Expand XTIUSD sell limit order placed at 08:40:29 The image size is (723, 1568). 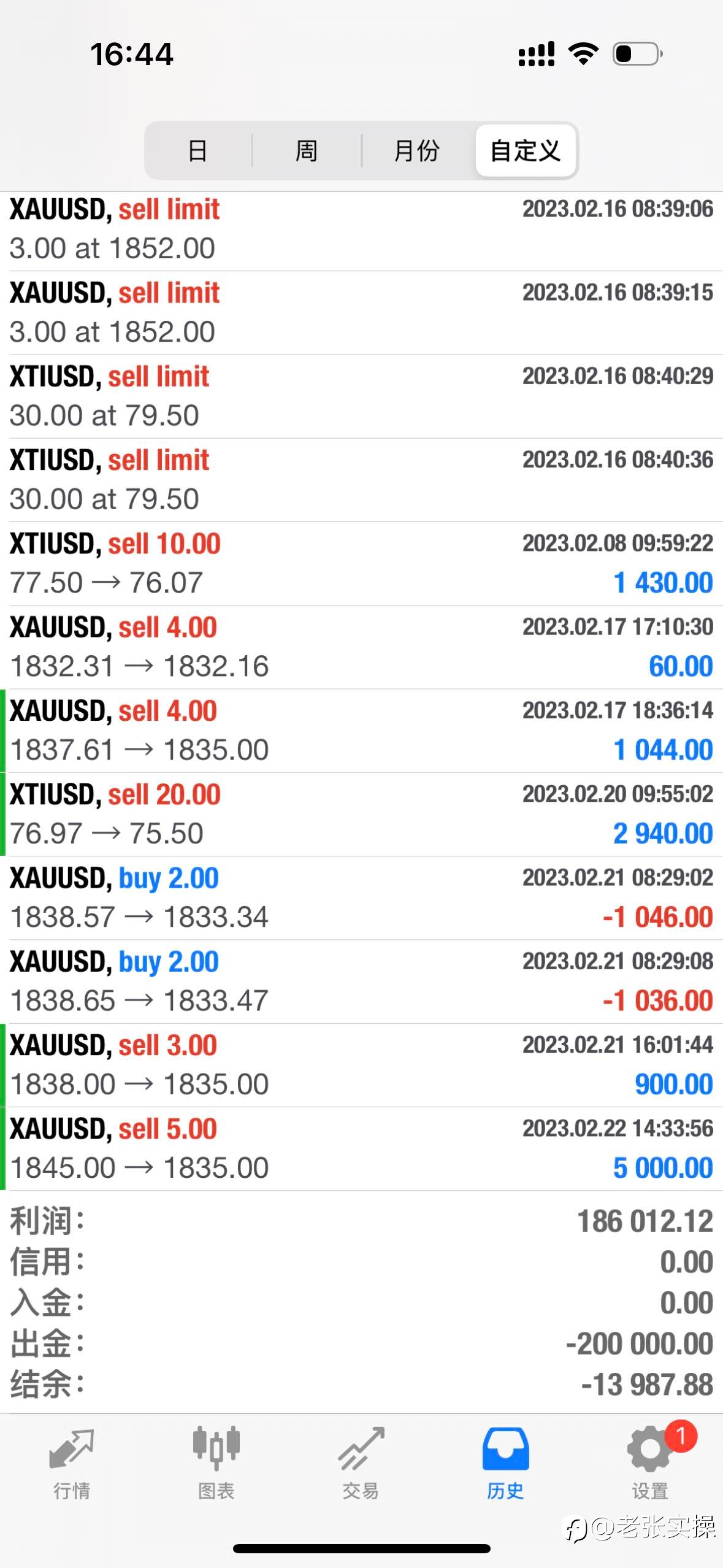coord(361,396)
